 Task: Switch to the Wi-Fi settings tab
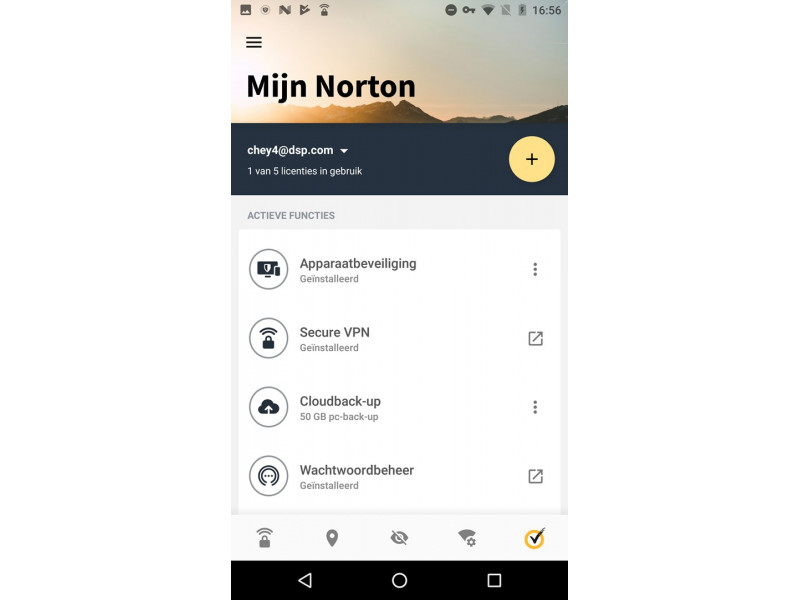point(467,539)
